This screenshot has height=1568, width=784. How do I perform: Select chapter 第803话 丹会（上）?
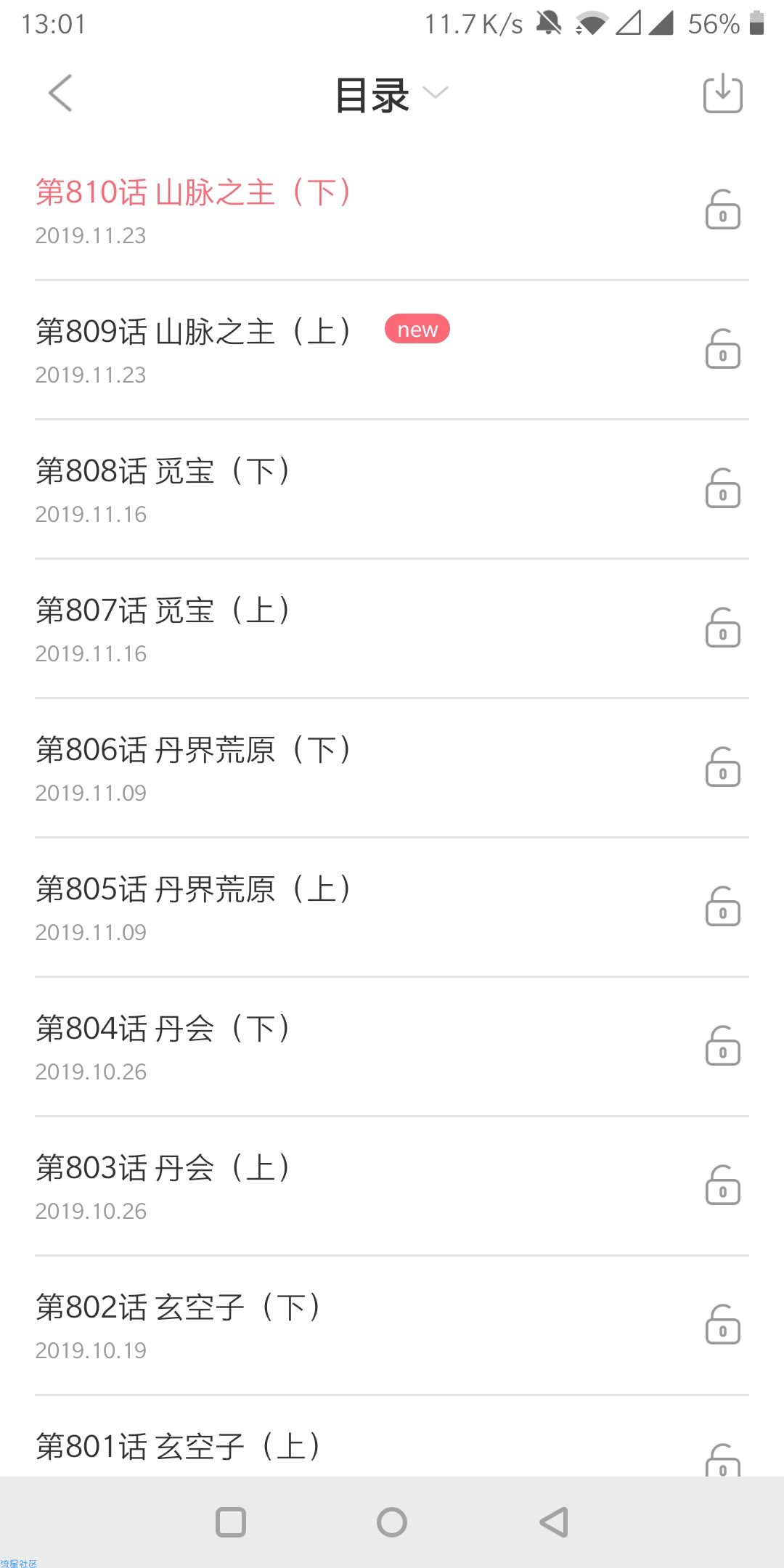pos(392,1186)
